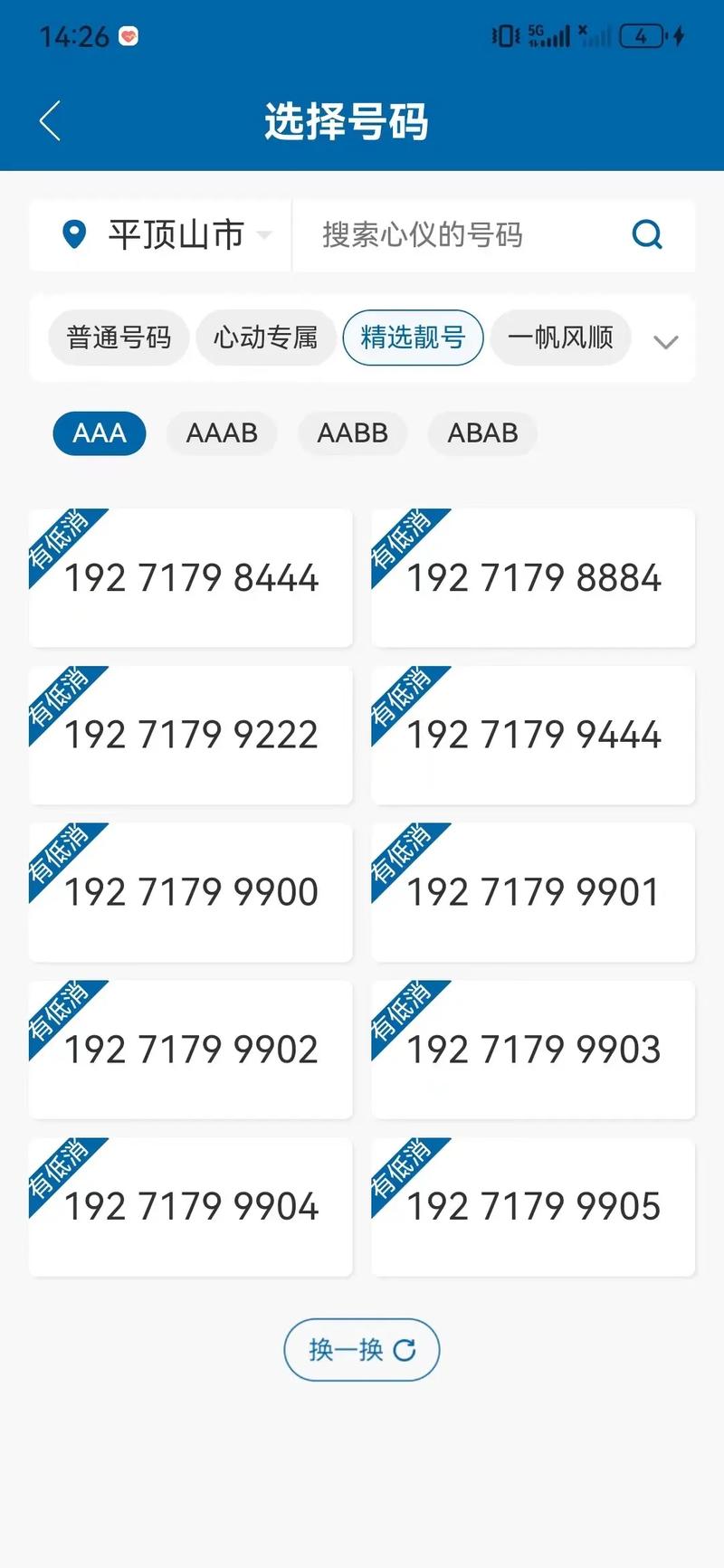Expand the category list chevron
Image resolution: width=724 pixels, height=1568 pixels.
pos(666,342)
